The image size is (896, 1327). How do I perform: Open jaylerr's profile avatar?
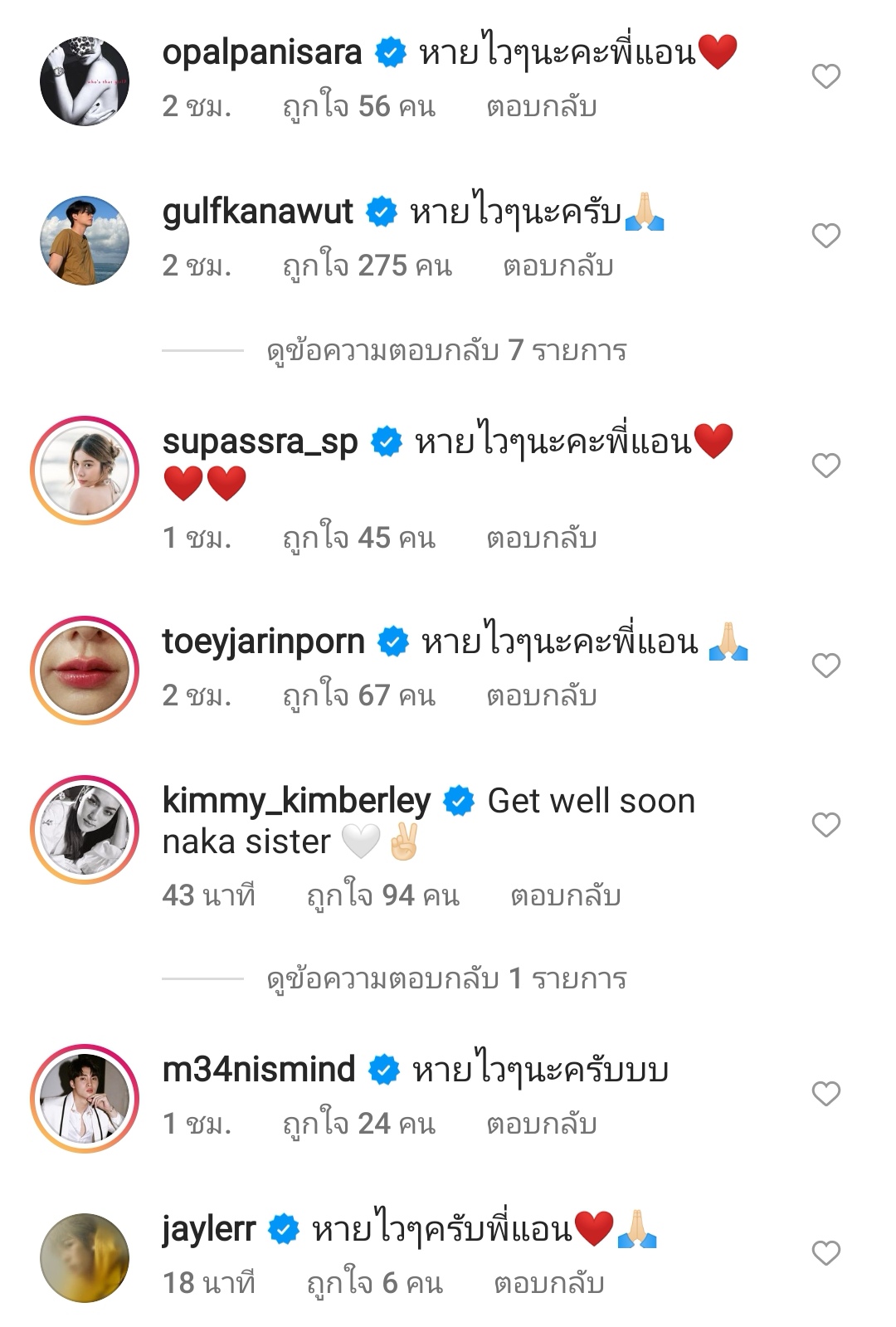85,1257
